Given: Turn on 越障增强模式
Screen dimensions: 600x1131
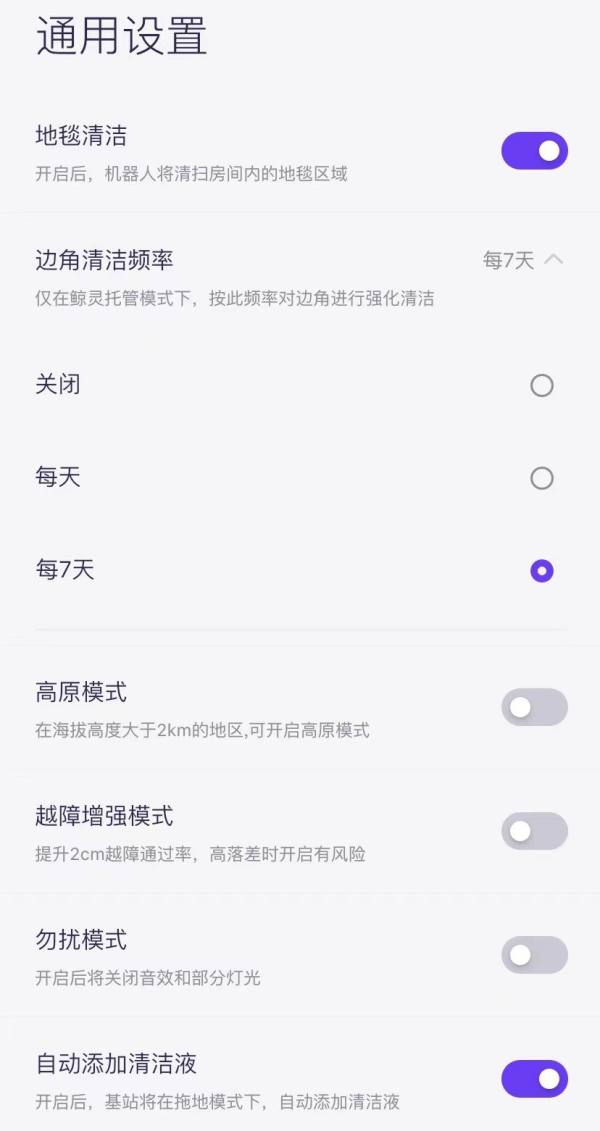Looking at the screenshot, I should pyautogui.click(x=534, y=831).
